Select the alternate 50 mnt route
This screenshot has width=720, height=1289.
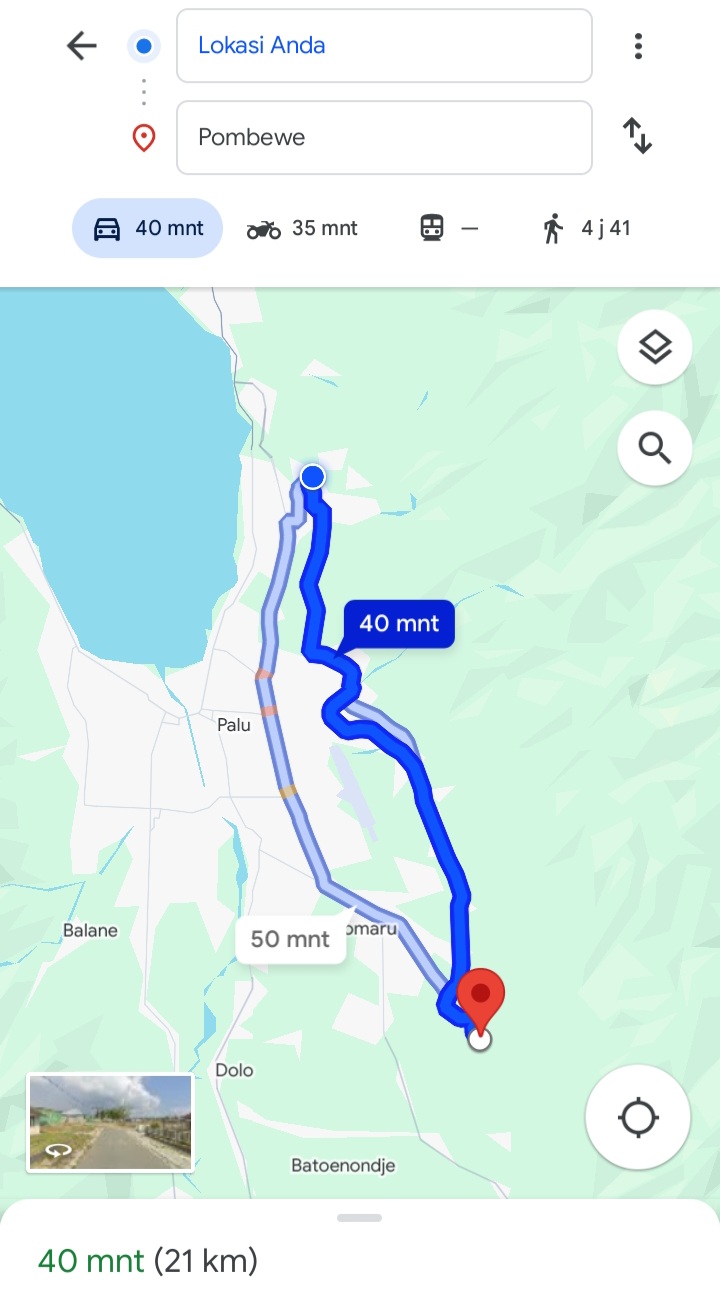pos(290,939)
